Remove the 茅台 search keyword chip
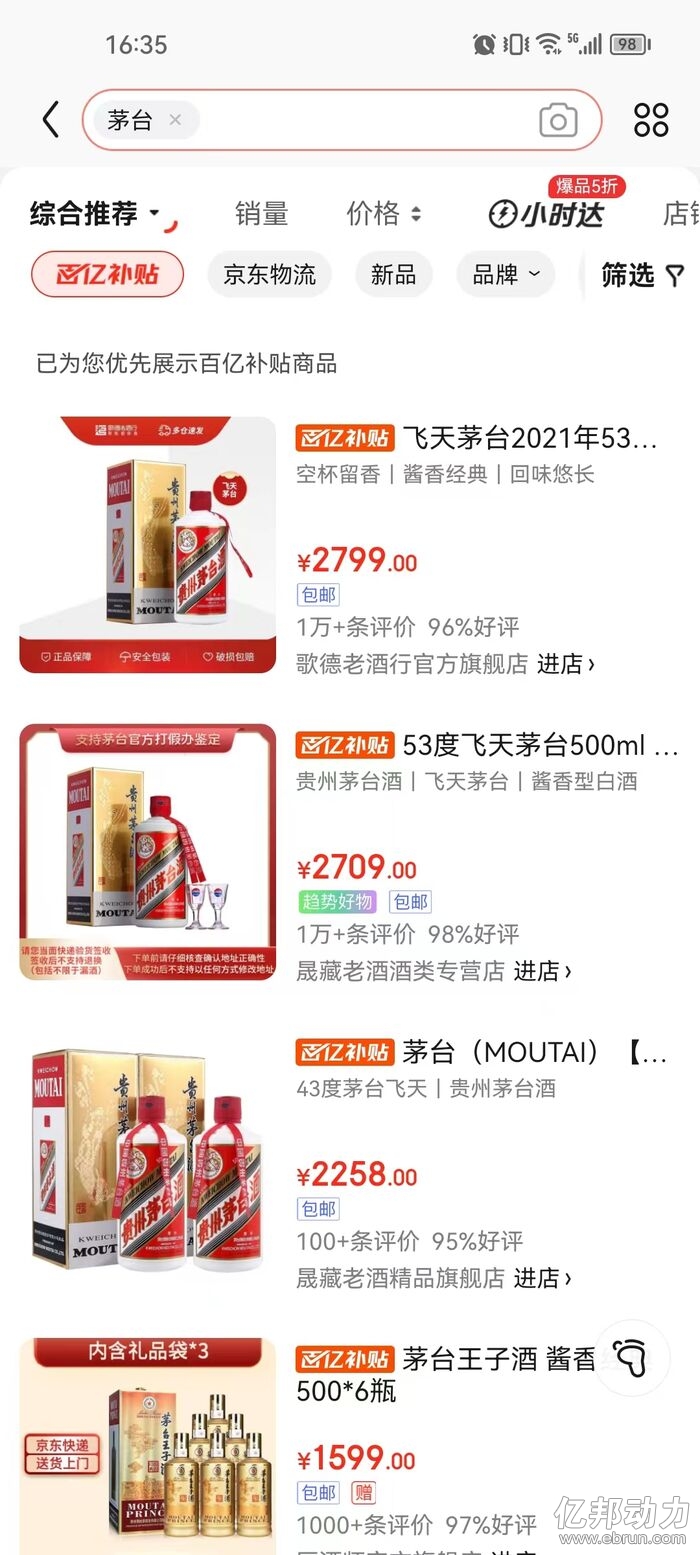 tap(175, 120)
